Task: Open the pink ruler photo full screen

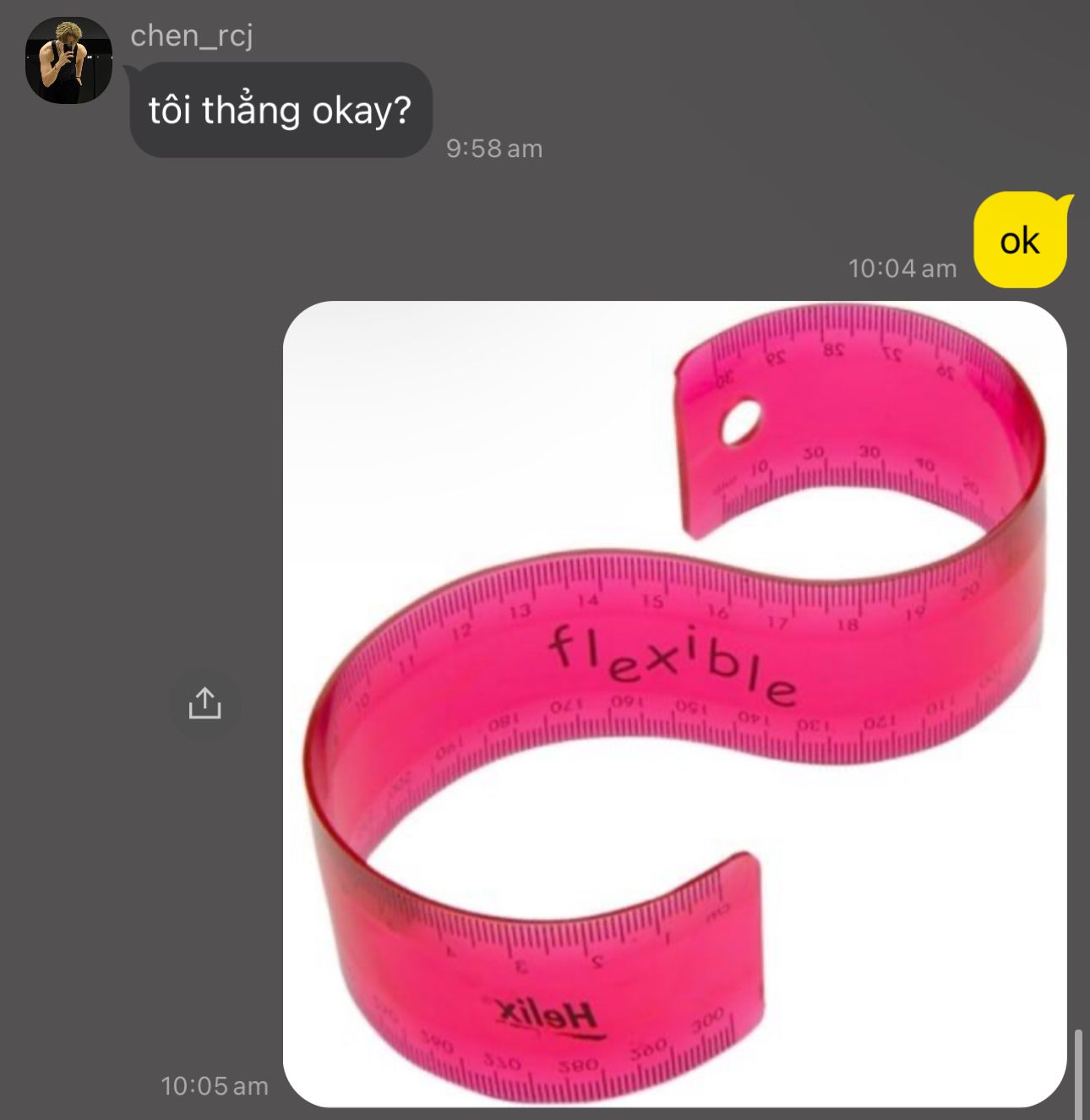Action: 674,703
